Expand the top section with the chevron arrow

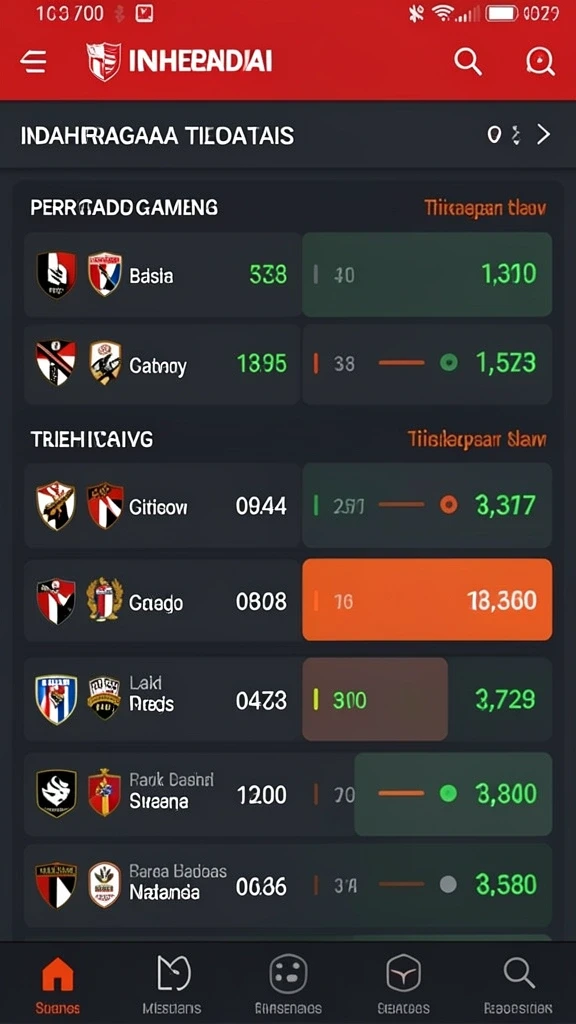pos(543,135)
